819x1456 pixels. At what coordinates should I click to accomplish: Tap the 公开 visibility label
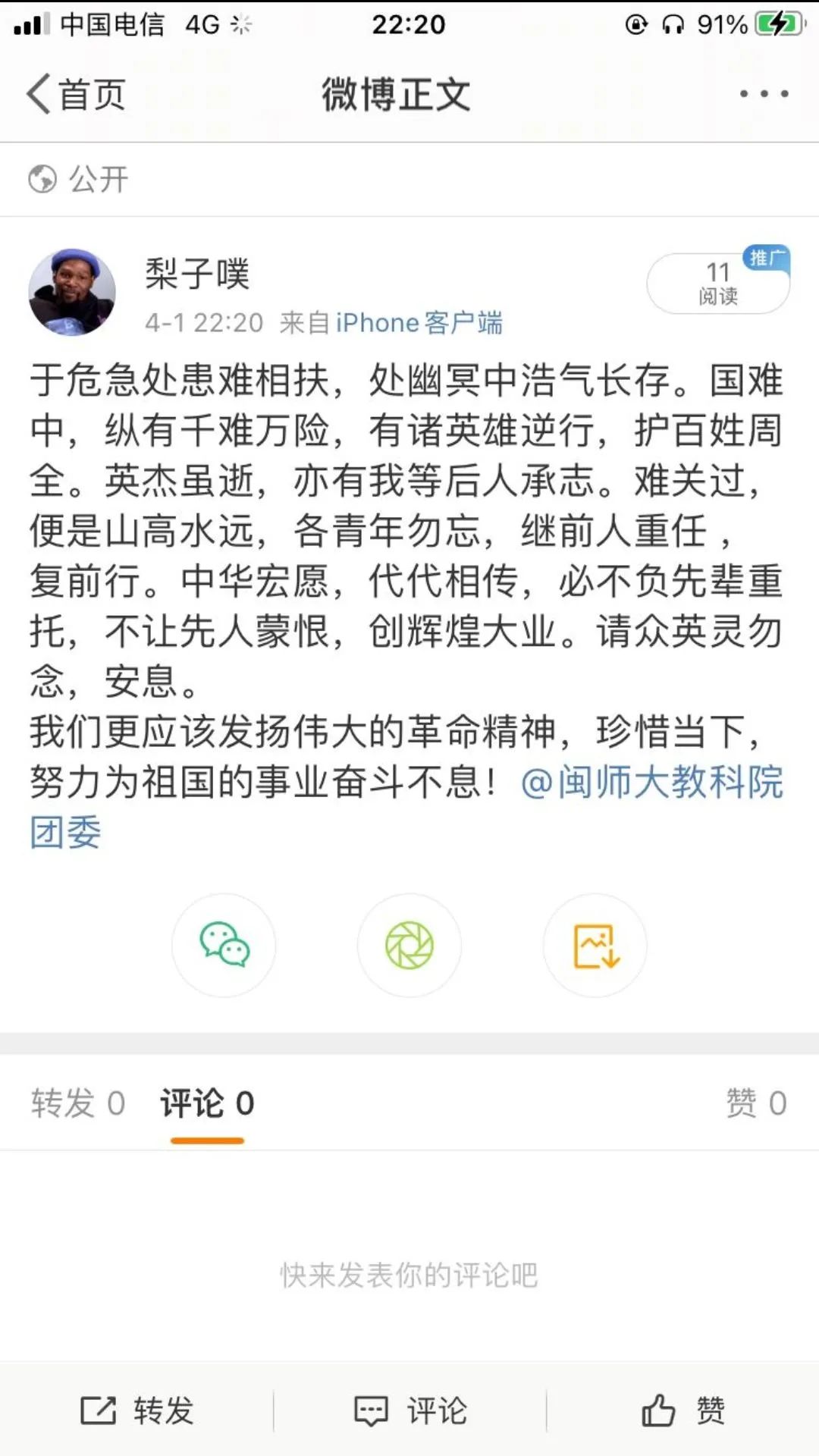click(79, 180)
